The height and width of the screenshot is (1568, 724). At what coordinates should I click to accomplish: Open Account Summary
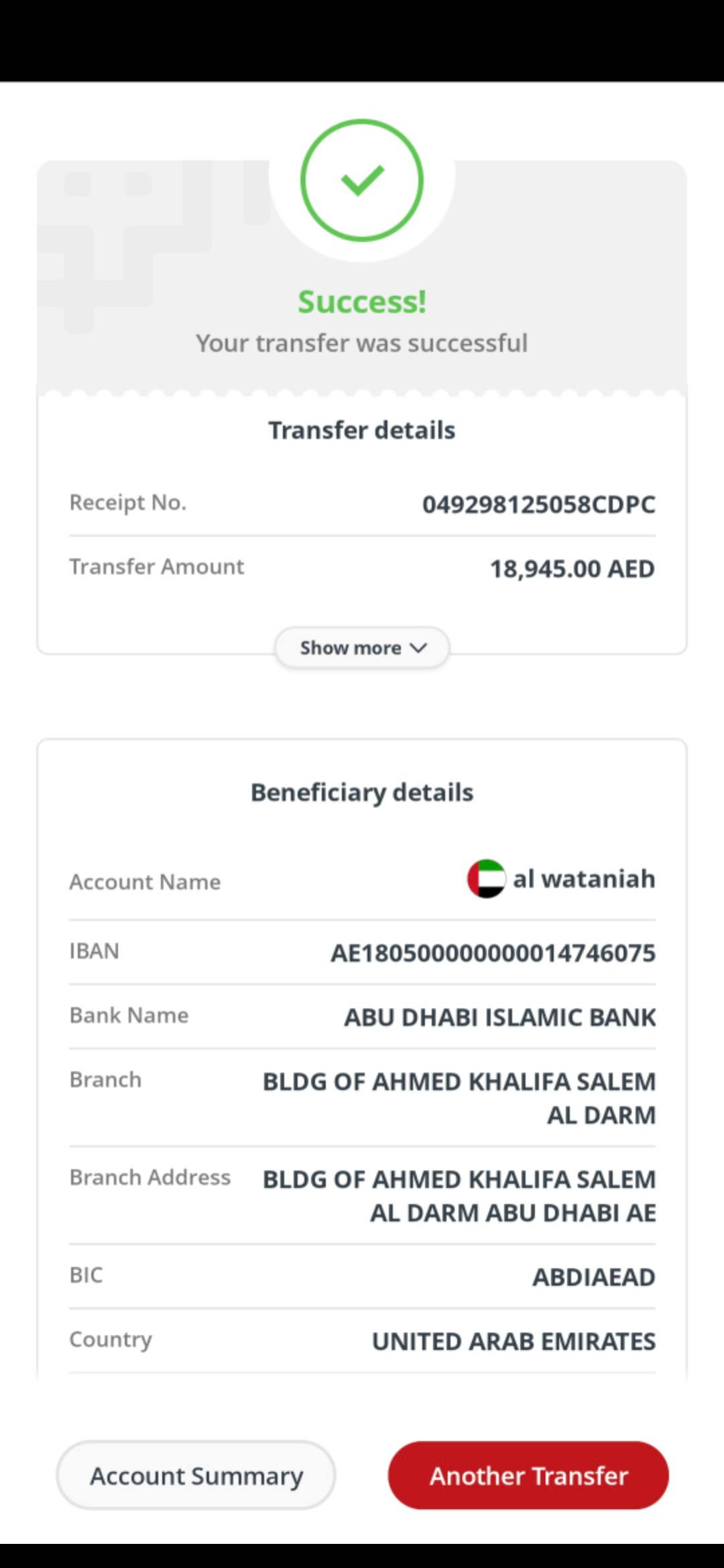pyautogui.click(x=196, y=1476)
